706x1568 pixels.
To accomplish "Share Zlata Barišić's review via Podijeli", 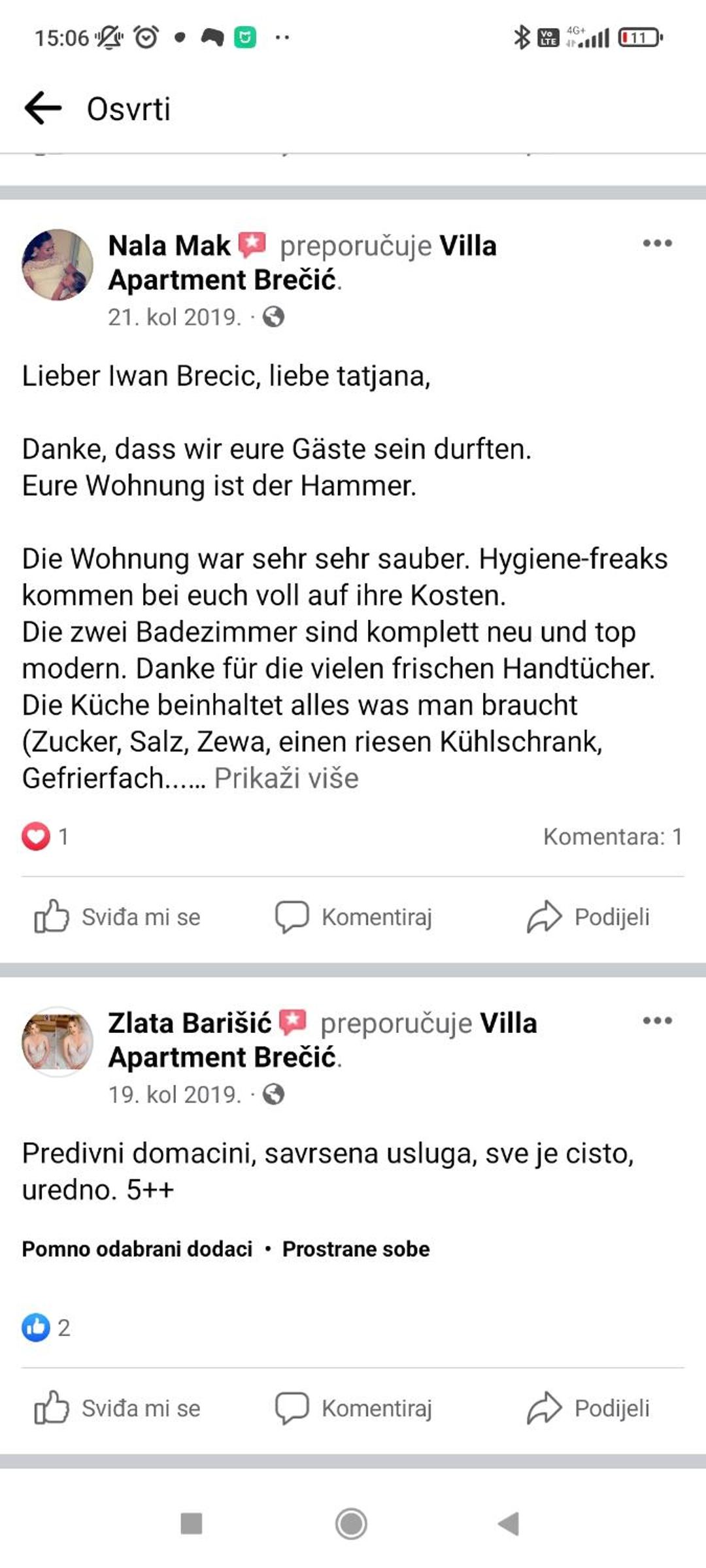I will 588,1408.
